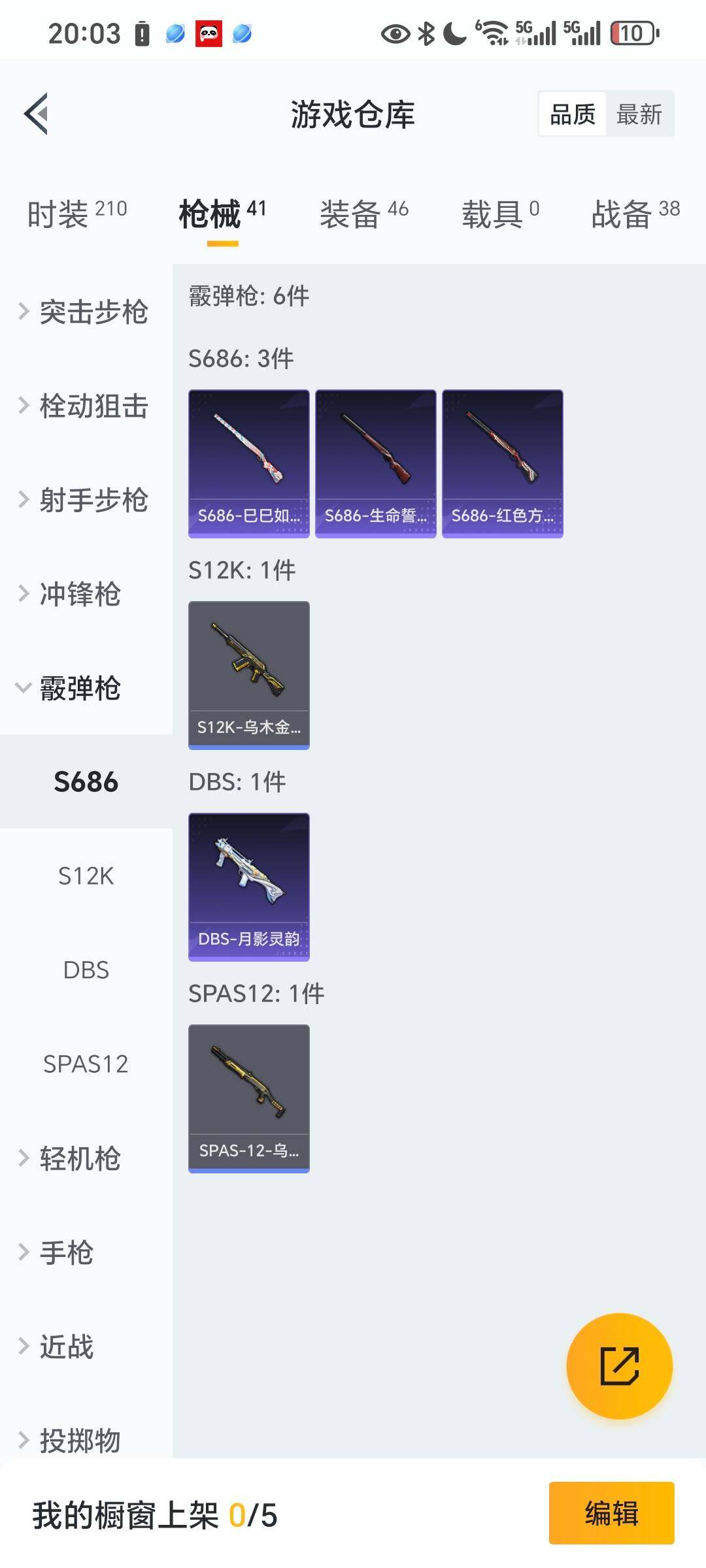Expand the 冲锋枪 category
The width and height of the screenshot is (706, 1568).
coord(72,594)
